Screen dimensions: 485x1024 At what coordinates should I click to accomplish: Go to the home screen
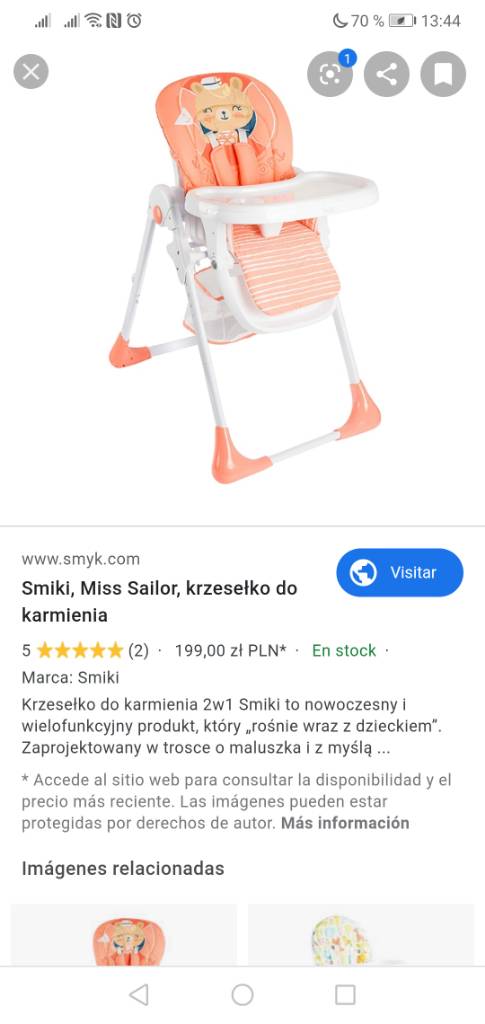(x=242, y=995)
